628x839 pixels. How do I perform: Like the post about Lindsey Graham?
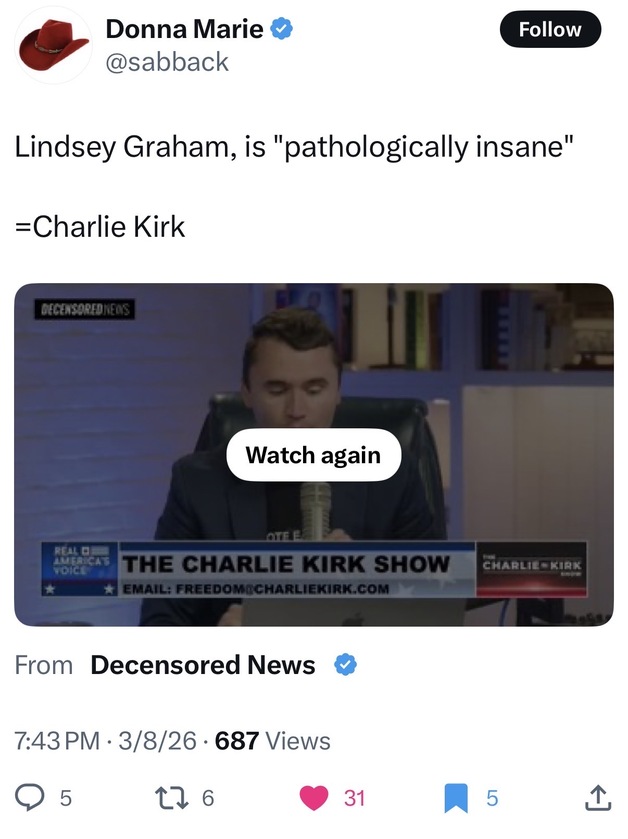(x=315, y=797)
